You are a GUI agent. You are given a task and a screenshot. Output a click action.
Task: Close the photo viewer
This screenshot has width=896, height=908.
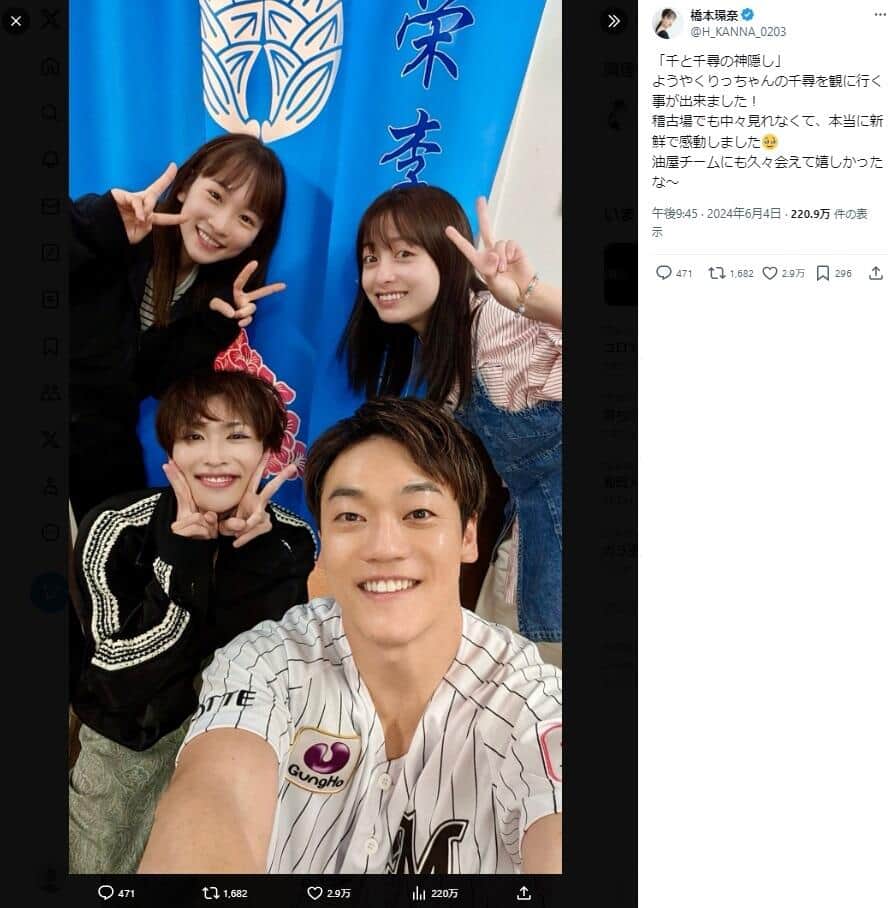click(x=16, y=20)
